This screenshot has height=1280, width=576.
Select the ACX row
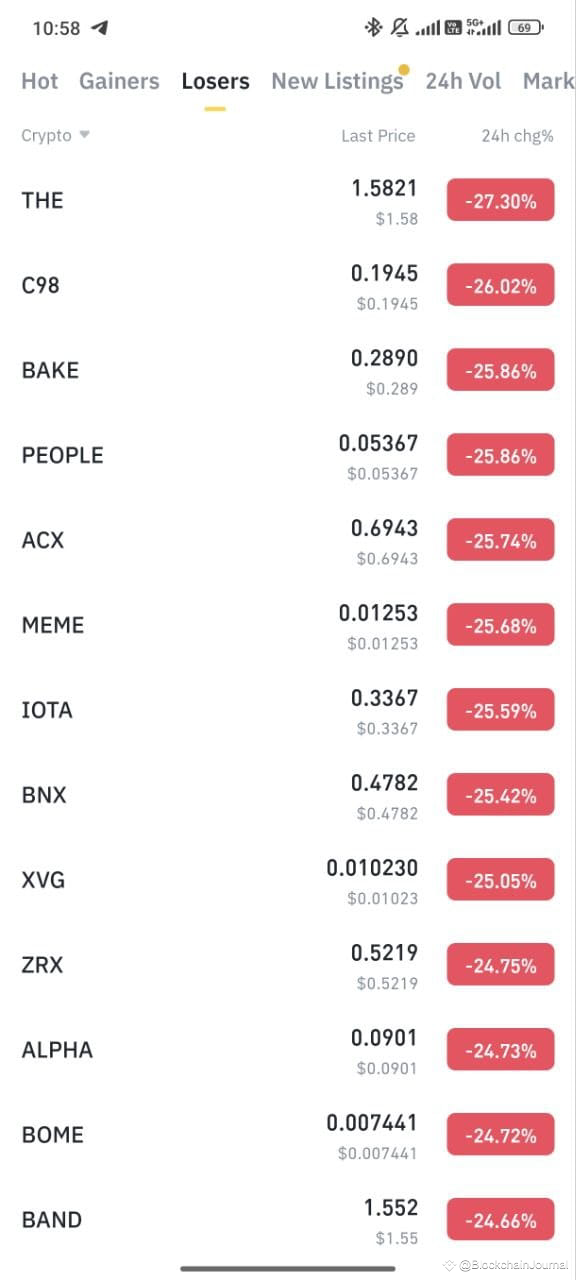point(288,540)
